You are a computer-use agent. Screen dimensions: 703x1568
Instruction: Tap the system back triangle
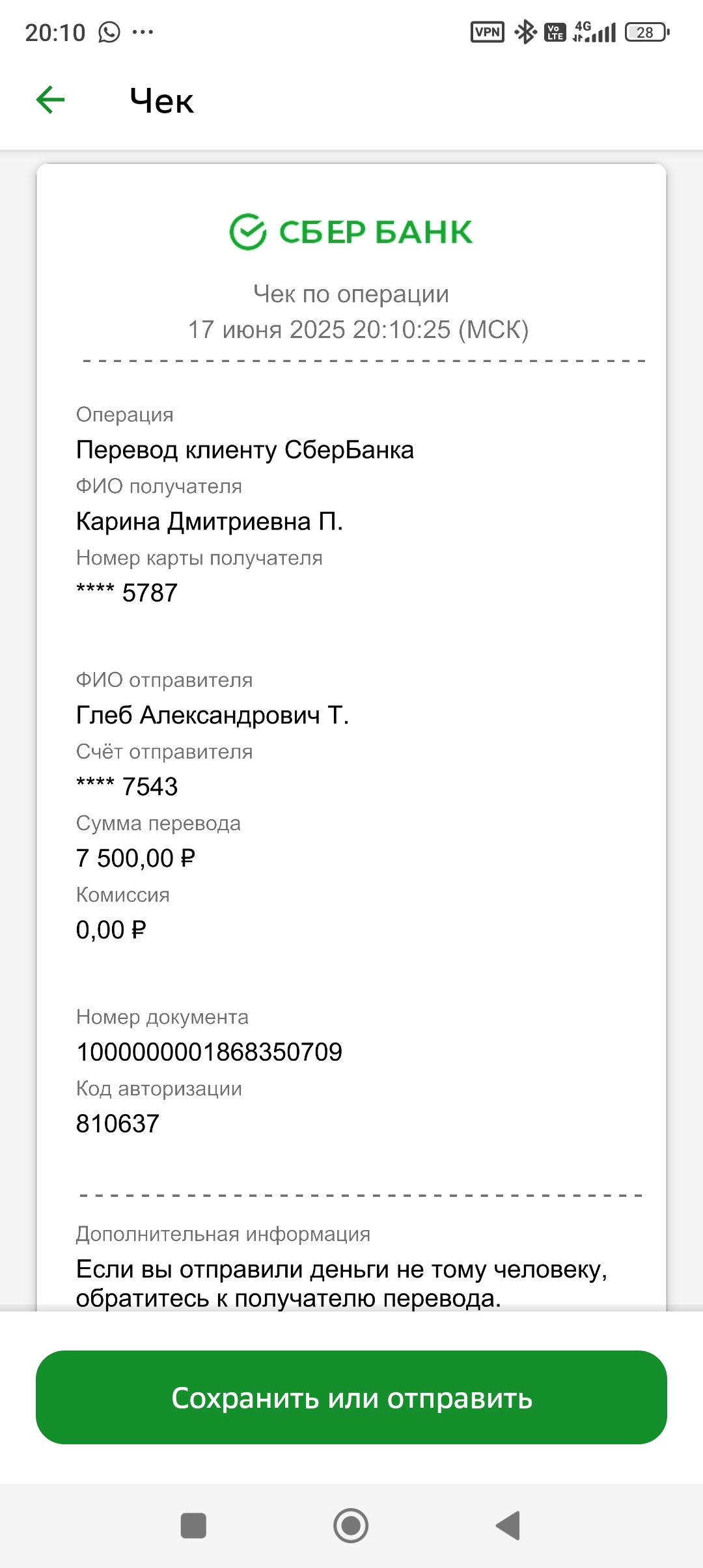coord(508,1525)
